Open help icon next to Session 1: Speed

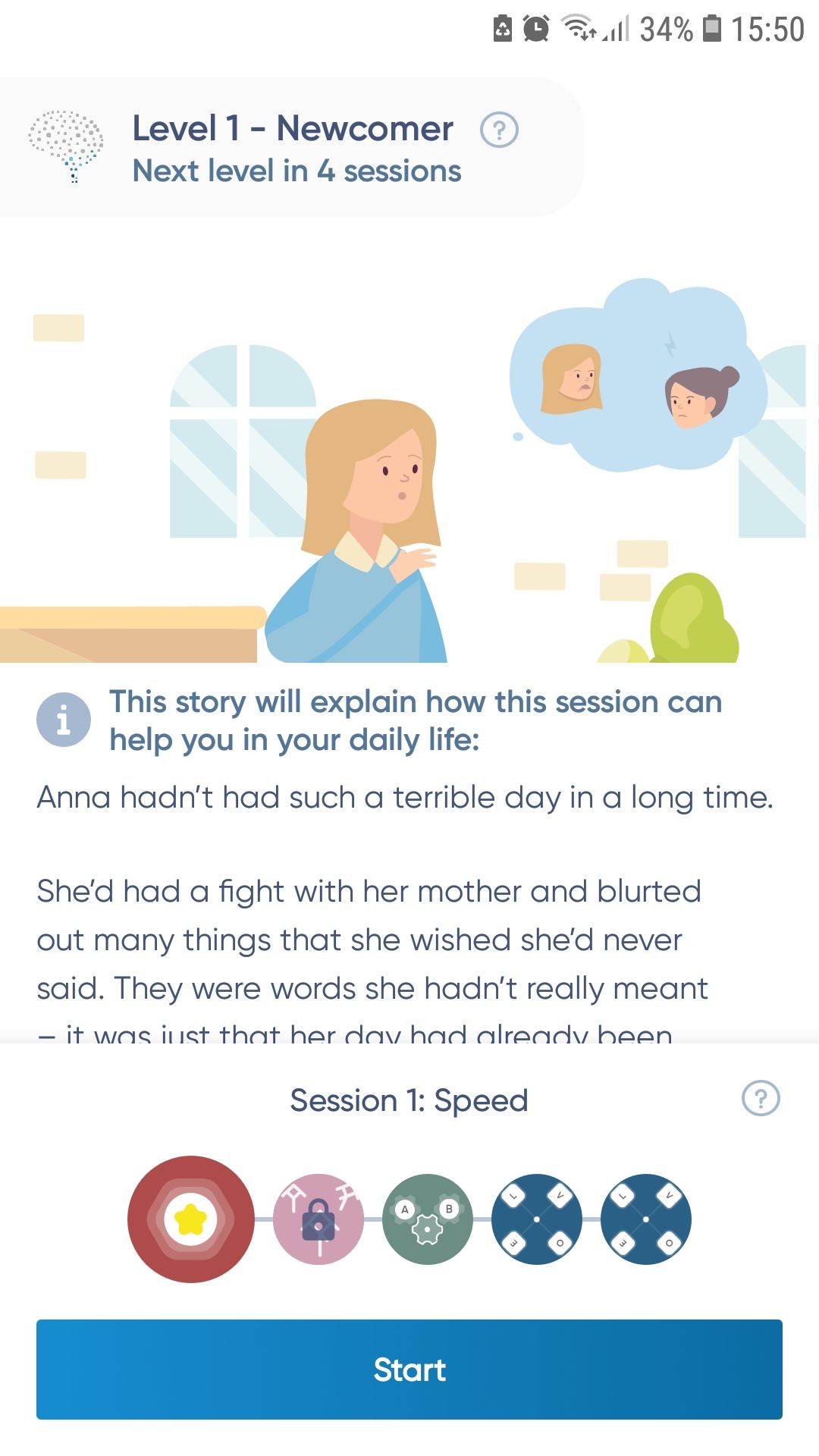[x=761, y=1098]
